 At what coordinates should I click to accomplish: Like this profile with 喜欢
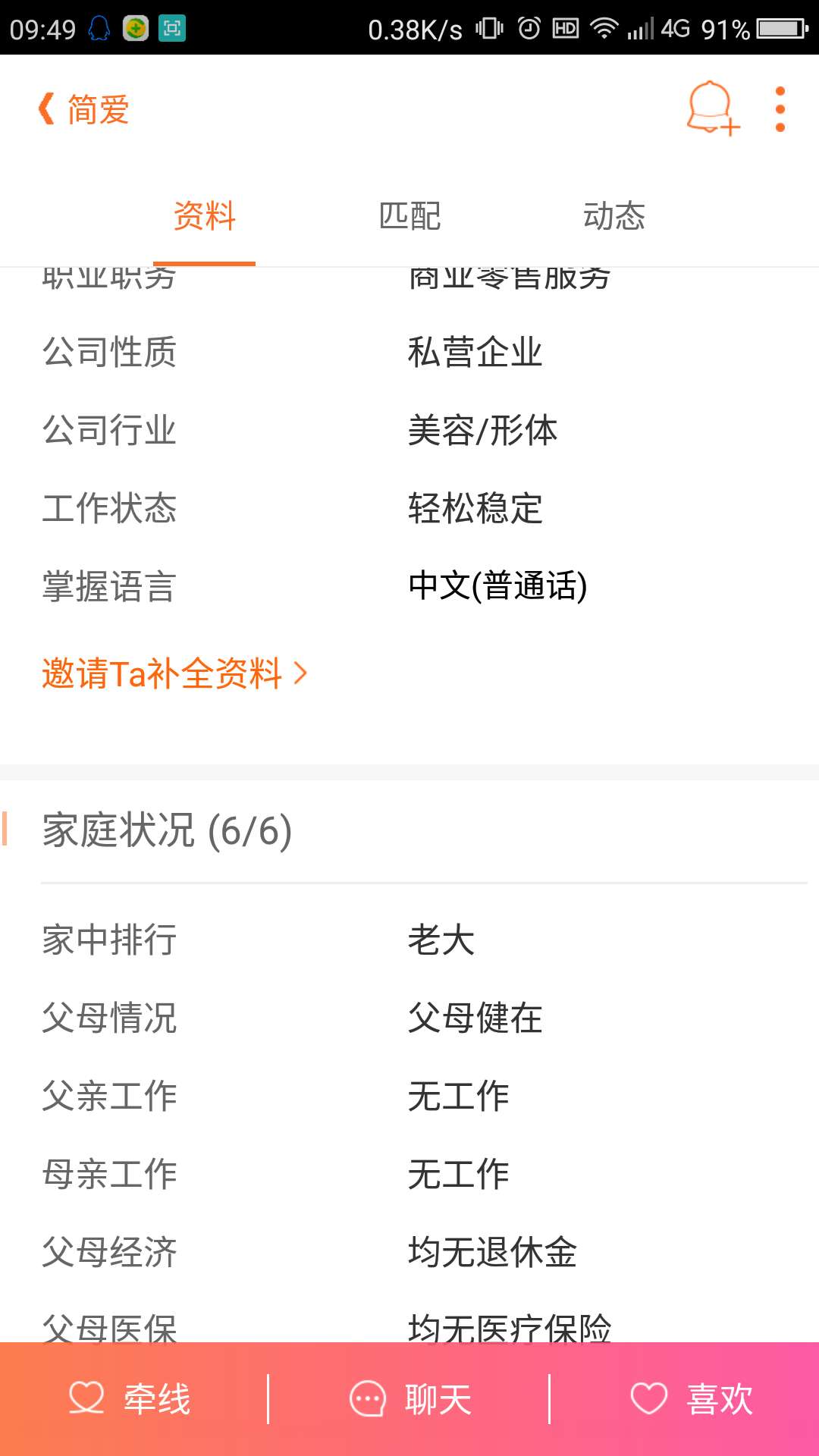tap(691, 1399)
